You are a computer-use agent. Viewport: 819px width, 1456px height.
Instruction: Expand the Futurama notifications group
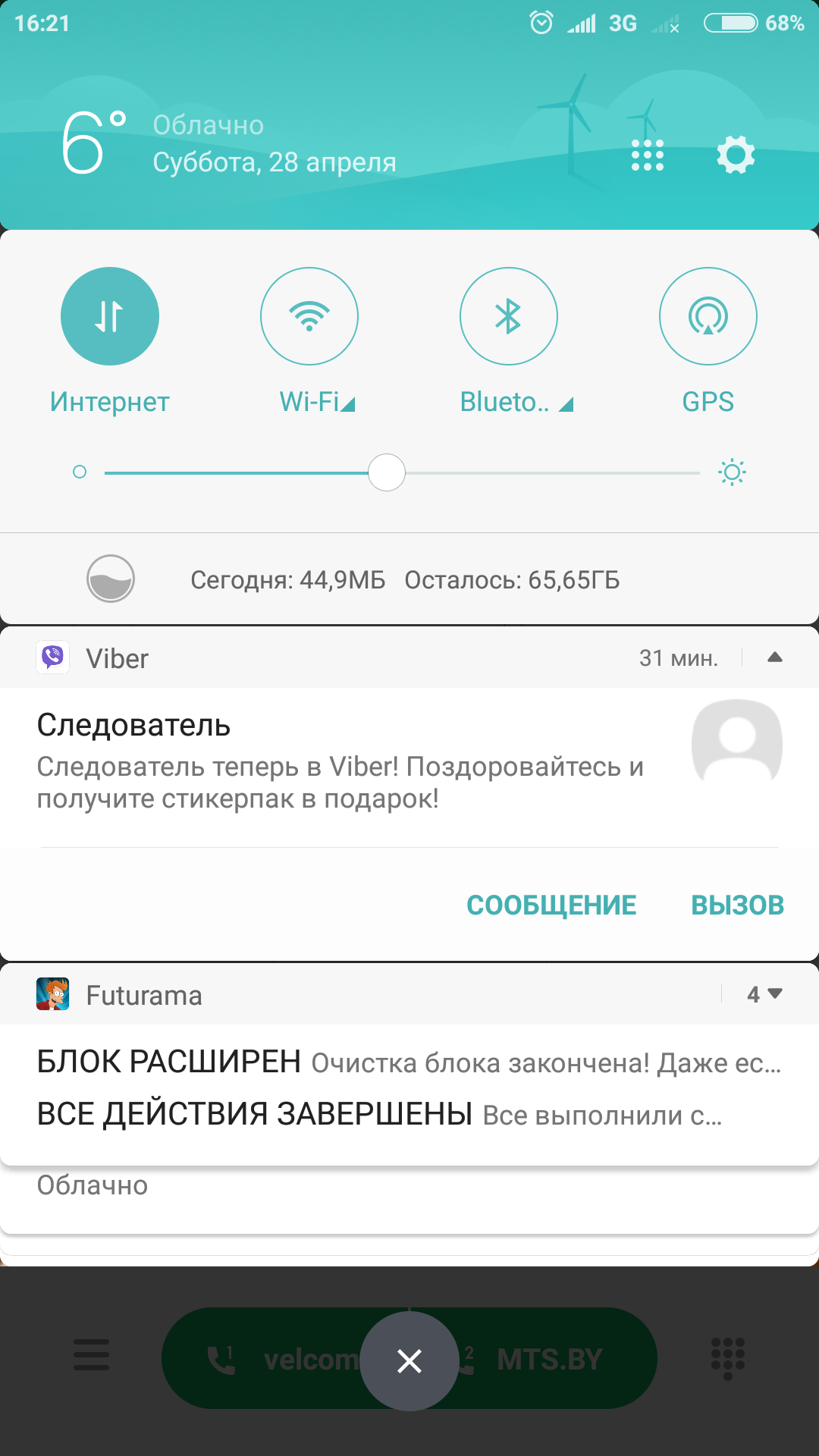(x=764, y=994)
